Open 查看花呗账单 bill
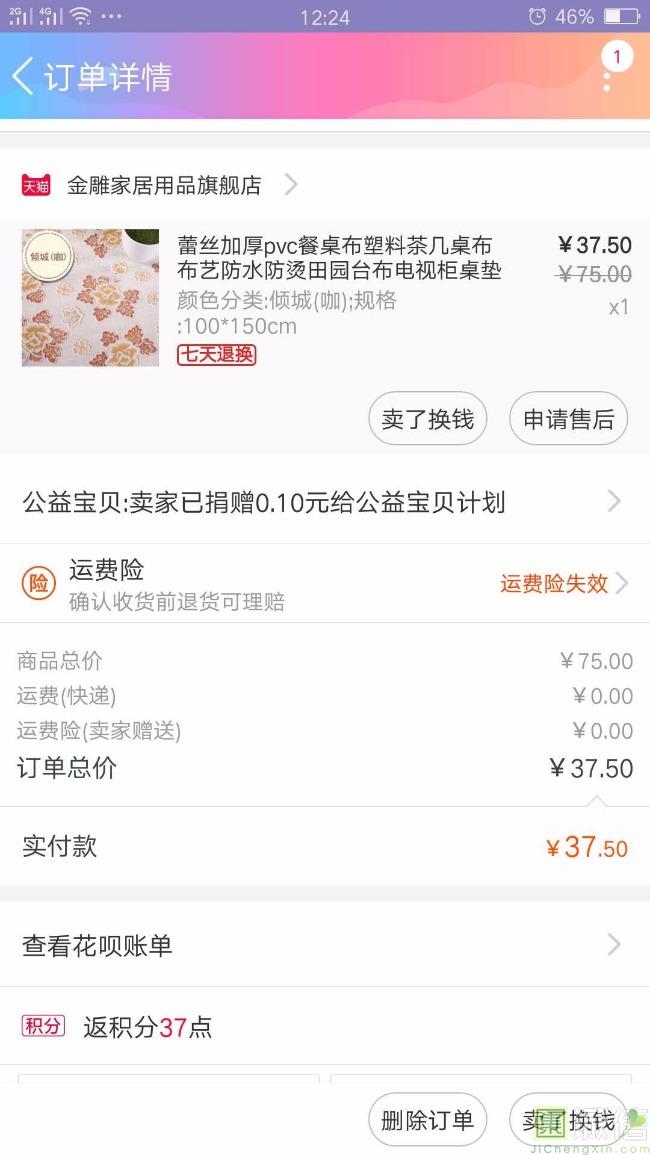650x1155 pixels. (x=324, y=945)
